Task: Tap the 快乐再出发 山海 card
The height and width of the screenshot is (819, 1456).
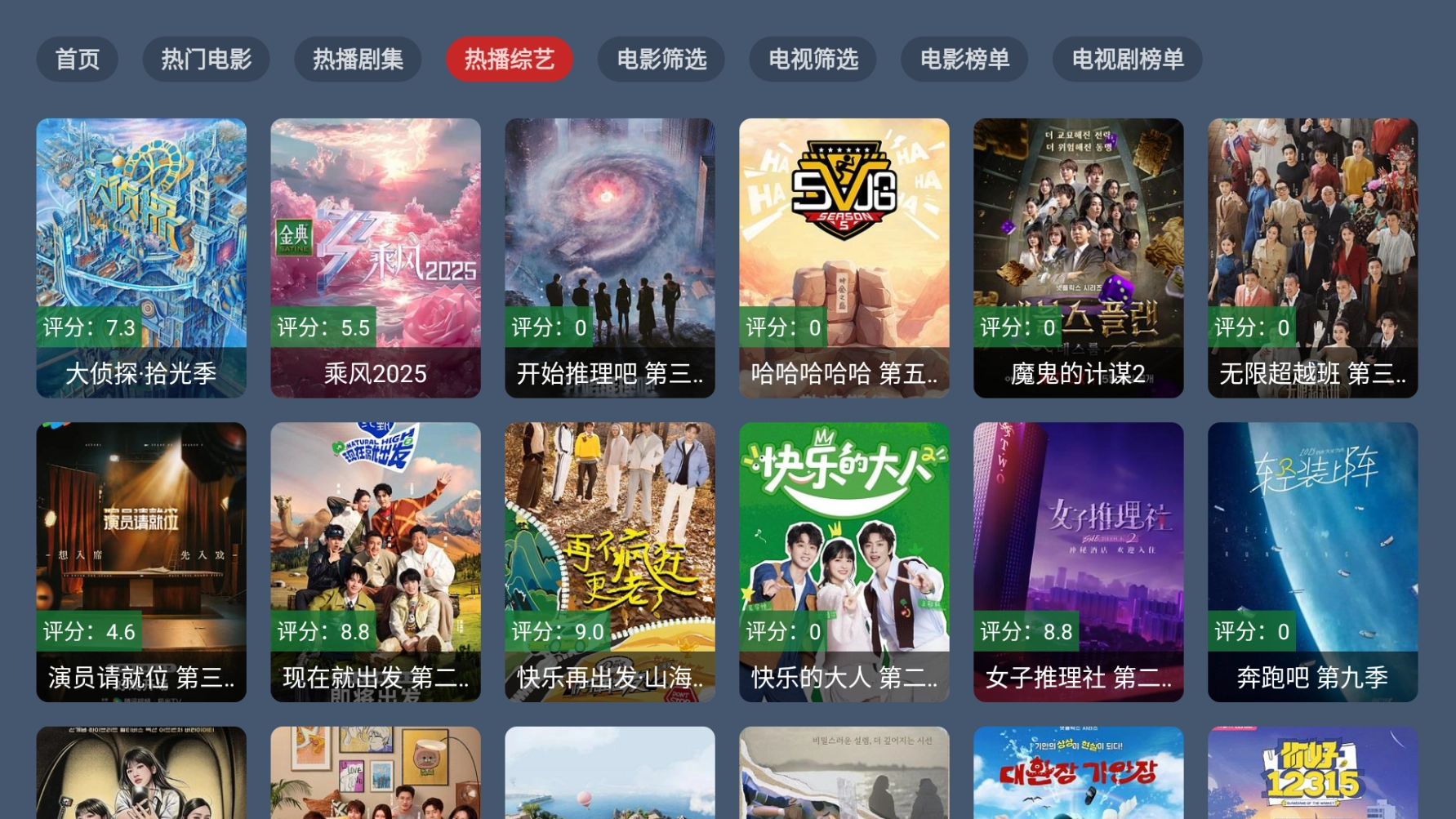Action: (x=610, y=562)
